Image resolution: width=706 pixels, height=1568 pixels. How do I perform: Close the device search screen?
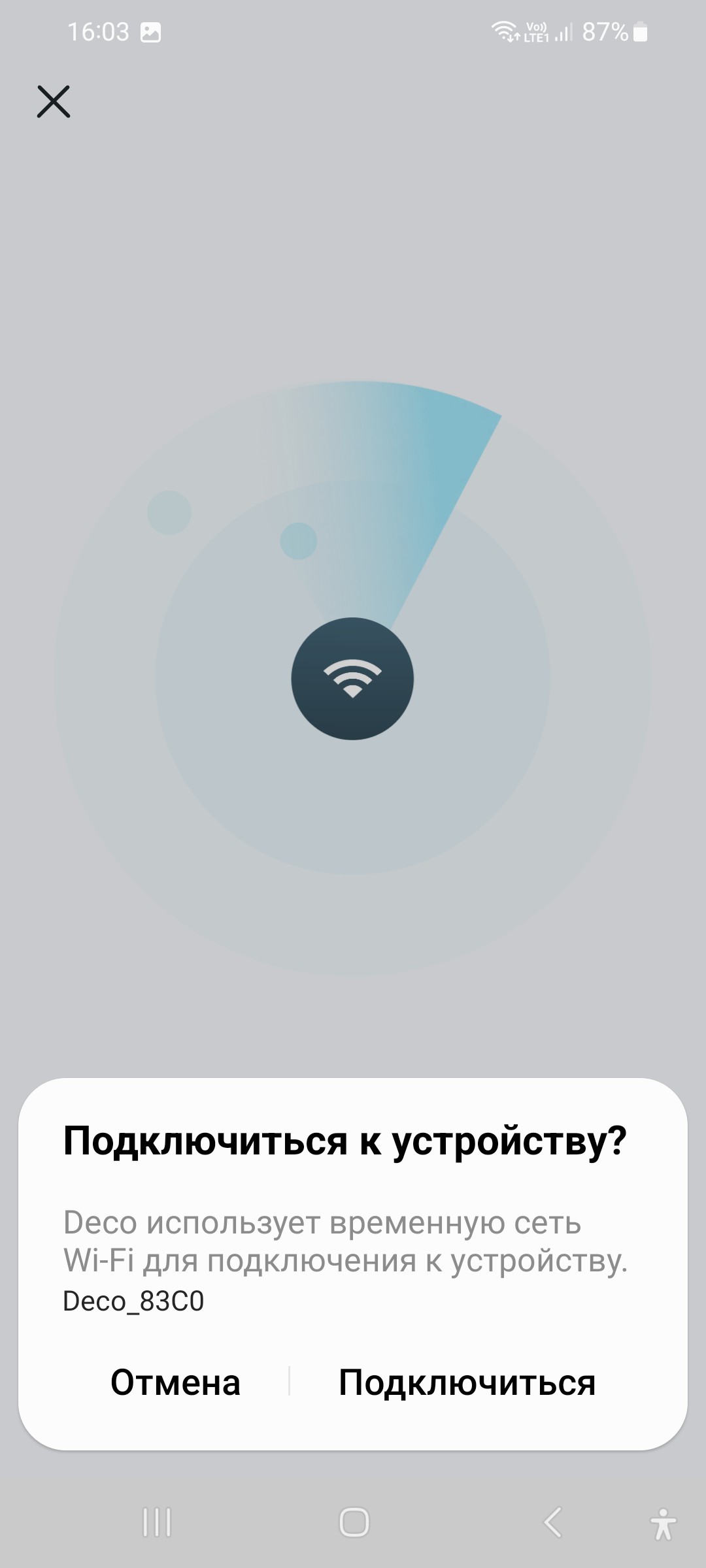(54, 101)
